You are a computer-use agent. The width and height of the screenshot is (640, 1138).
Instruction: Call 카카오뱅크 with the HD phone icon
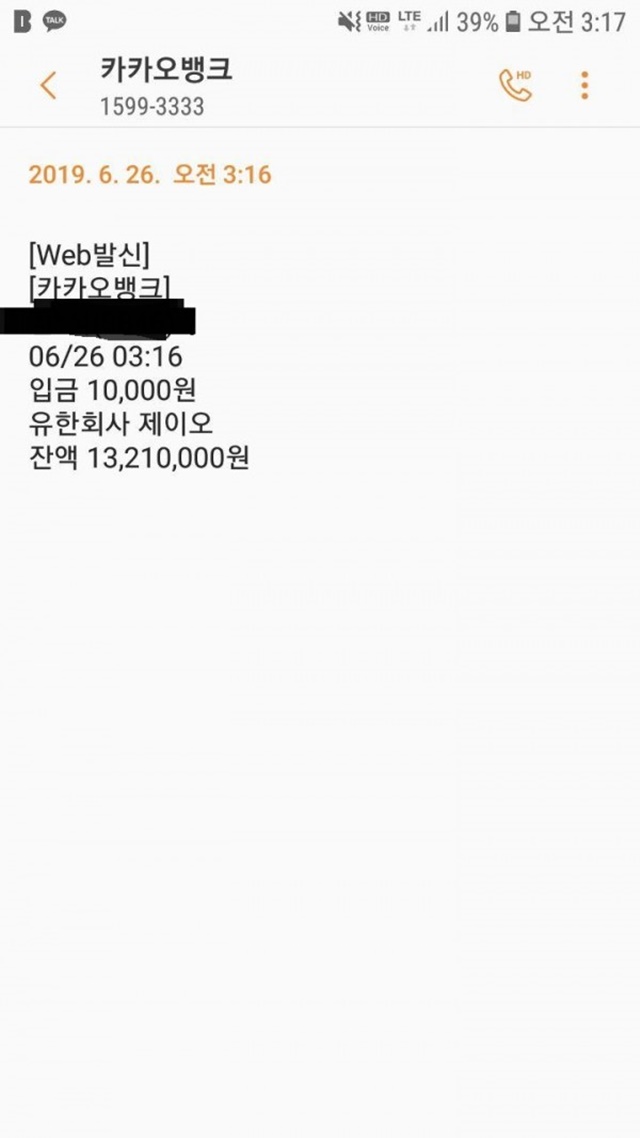click(x=516, y=85)
